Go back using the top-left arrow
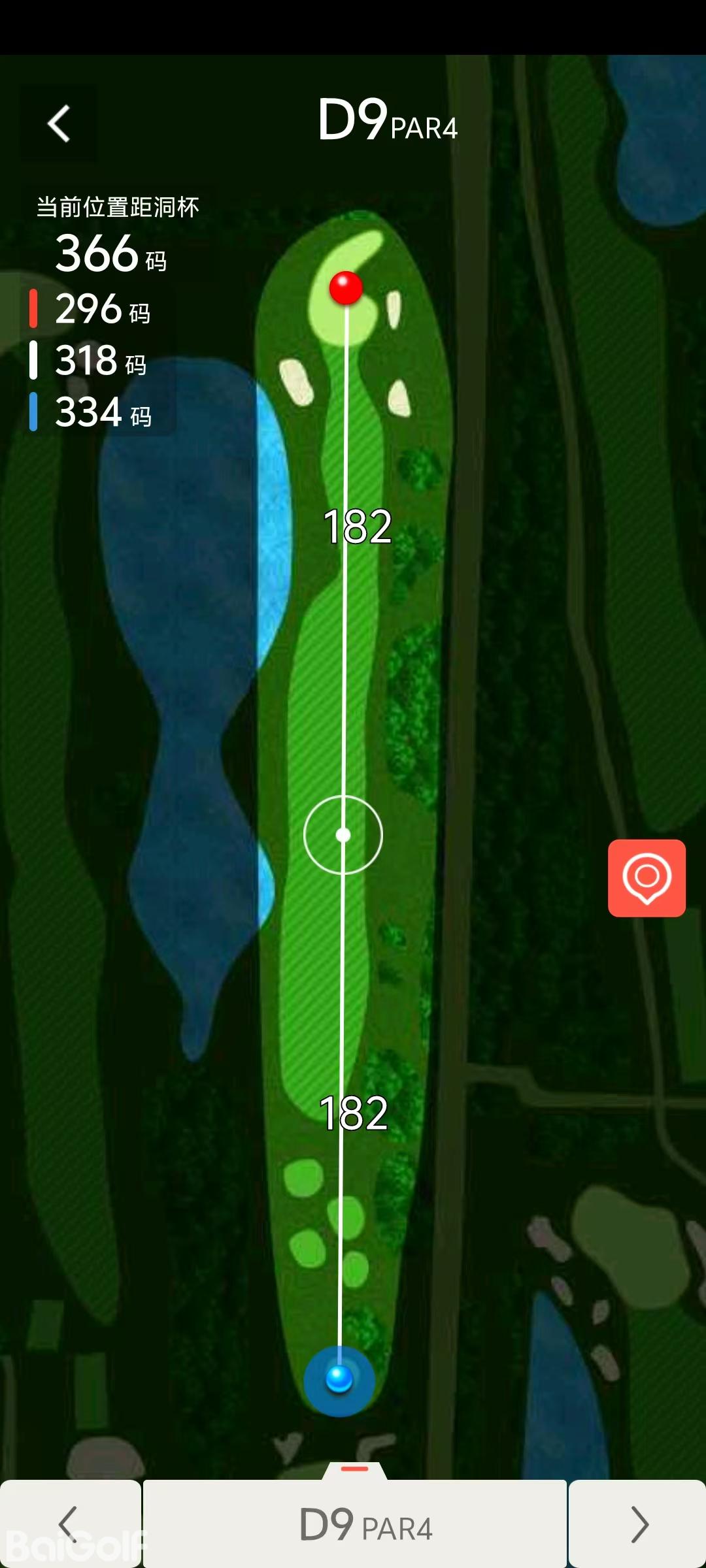 tap(59, 123)
